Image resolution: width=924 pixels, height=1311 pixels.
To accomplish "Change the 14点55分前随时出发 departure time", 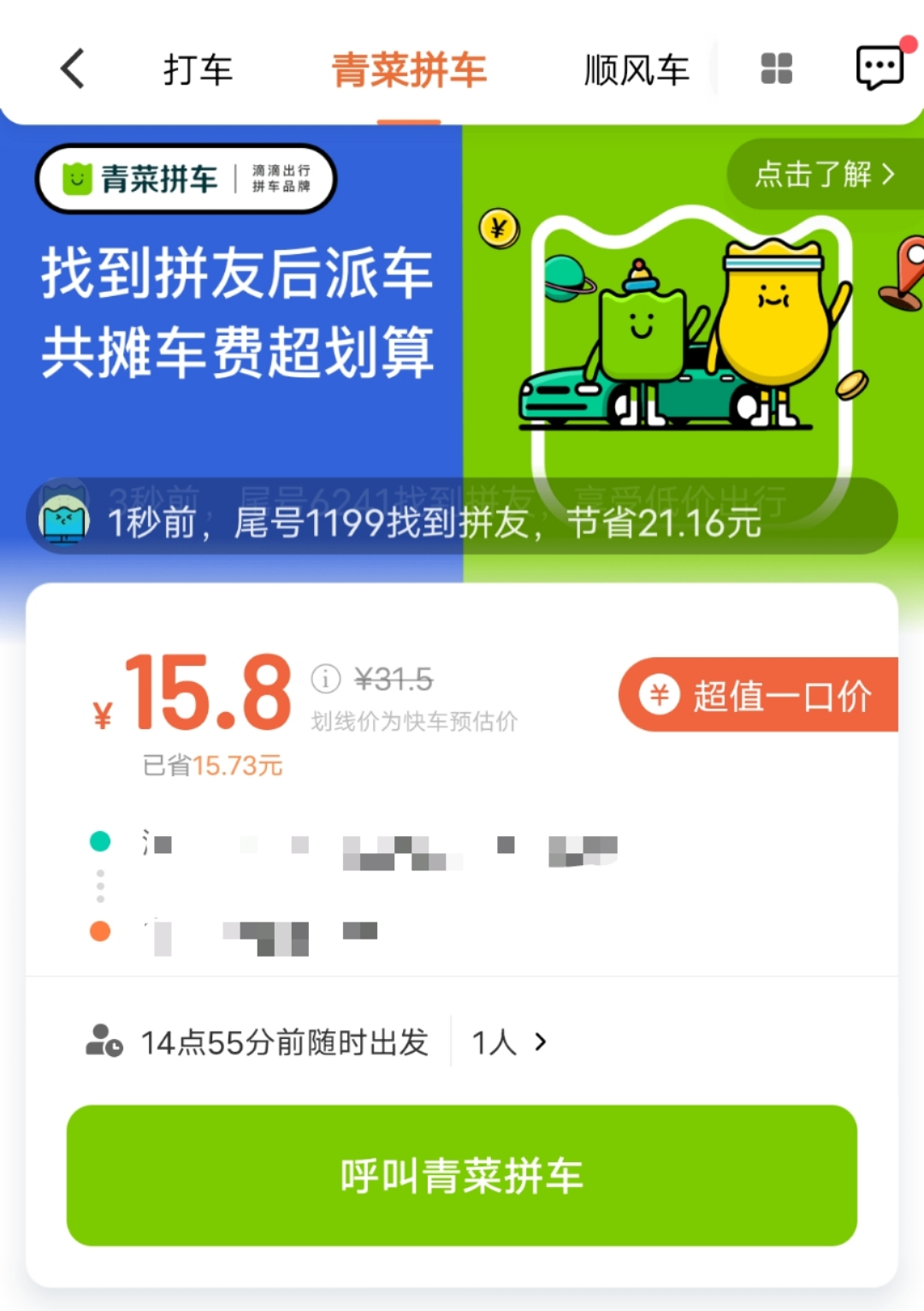I will tap(284, 1042).
